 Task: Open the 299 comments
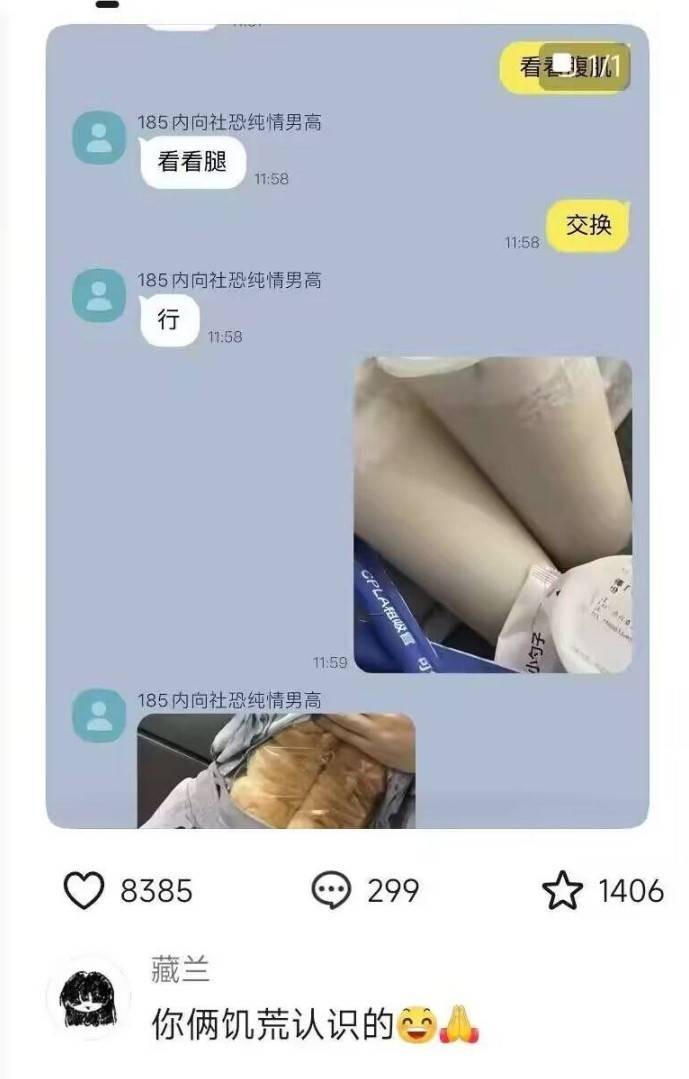click(331, 890)
